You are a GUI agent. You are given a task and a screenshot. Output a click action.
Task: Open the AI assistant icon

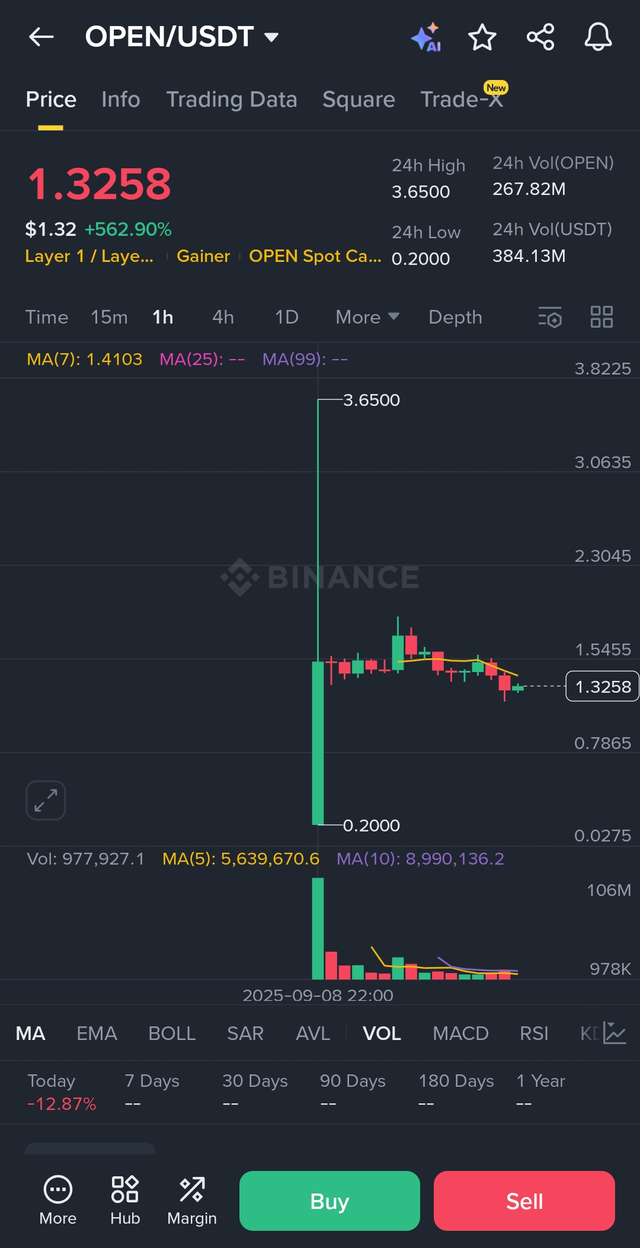point(426,38)
